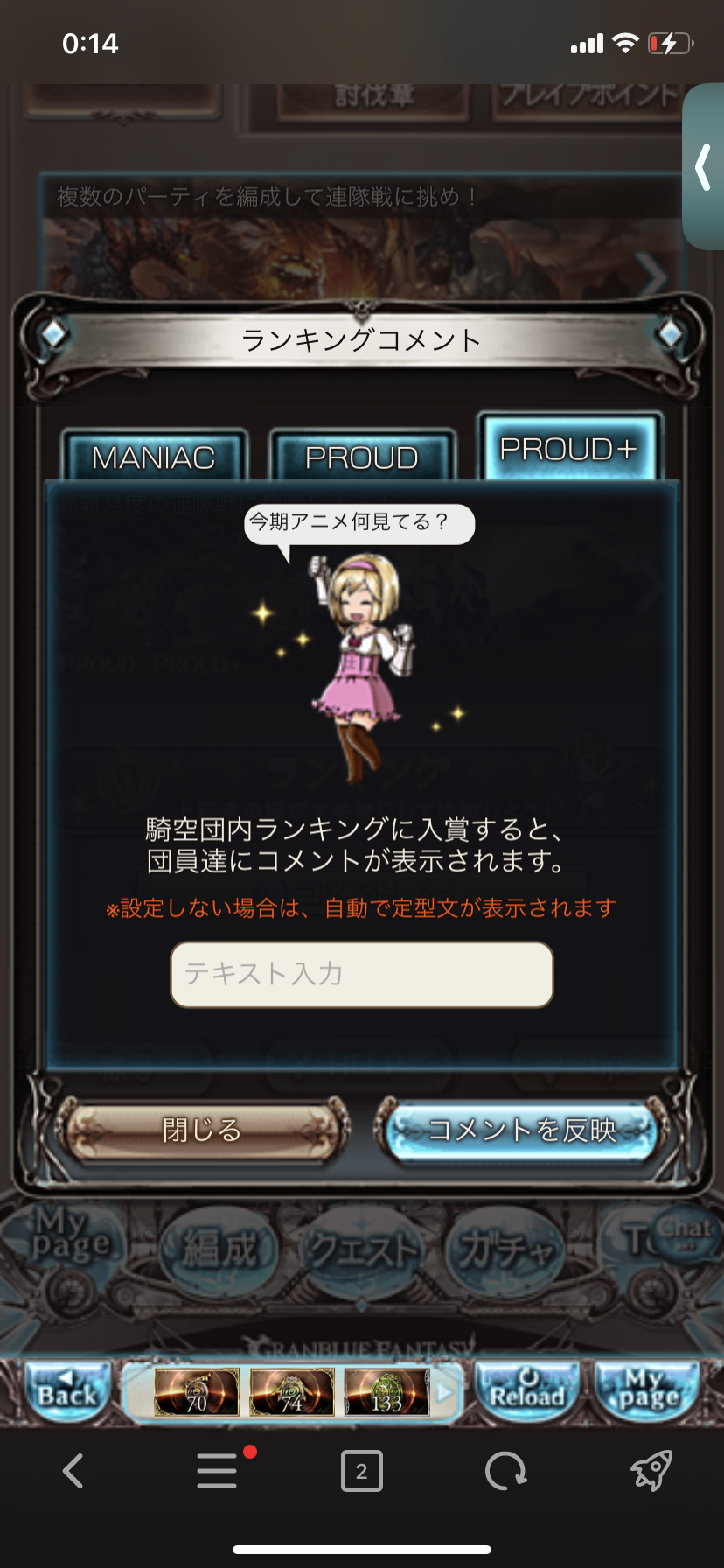Go to My page in bottom bar

648,1391
